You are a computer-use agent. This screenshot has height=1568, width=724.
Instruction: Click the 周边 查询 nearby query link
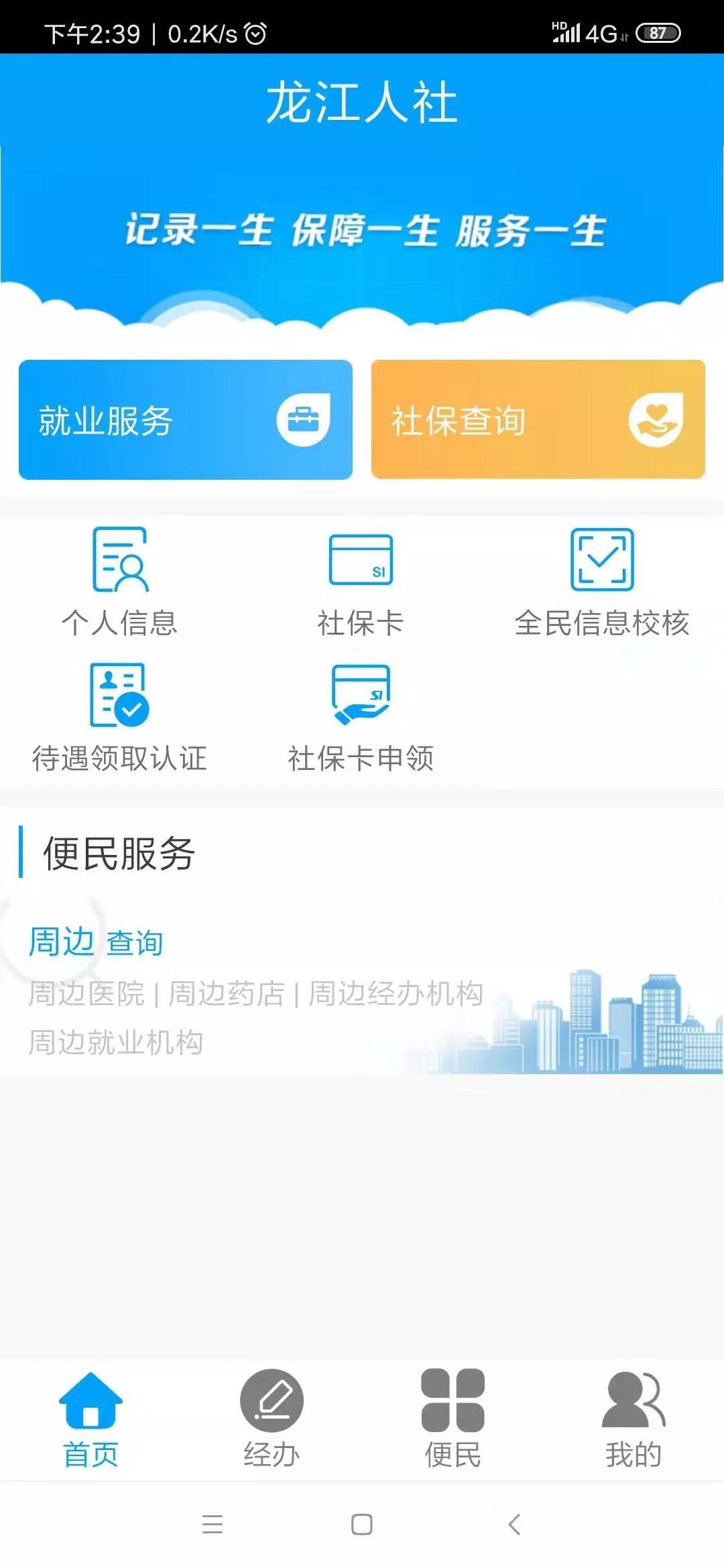click(94, 941)
